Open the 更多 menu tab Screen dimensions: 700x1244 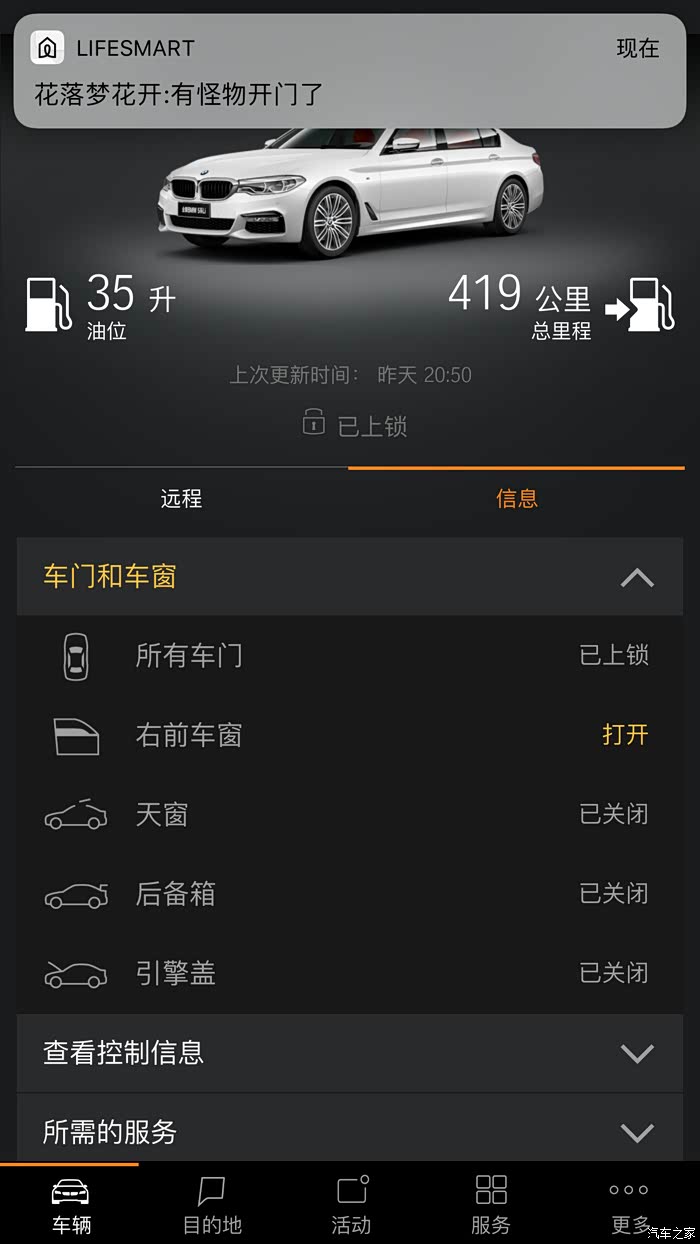pyautogui.click(x=629, y=1204)
